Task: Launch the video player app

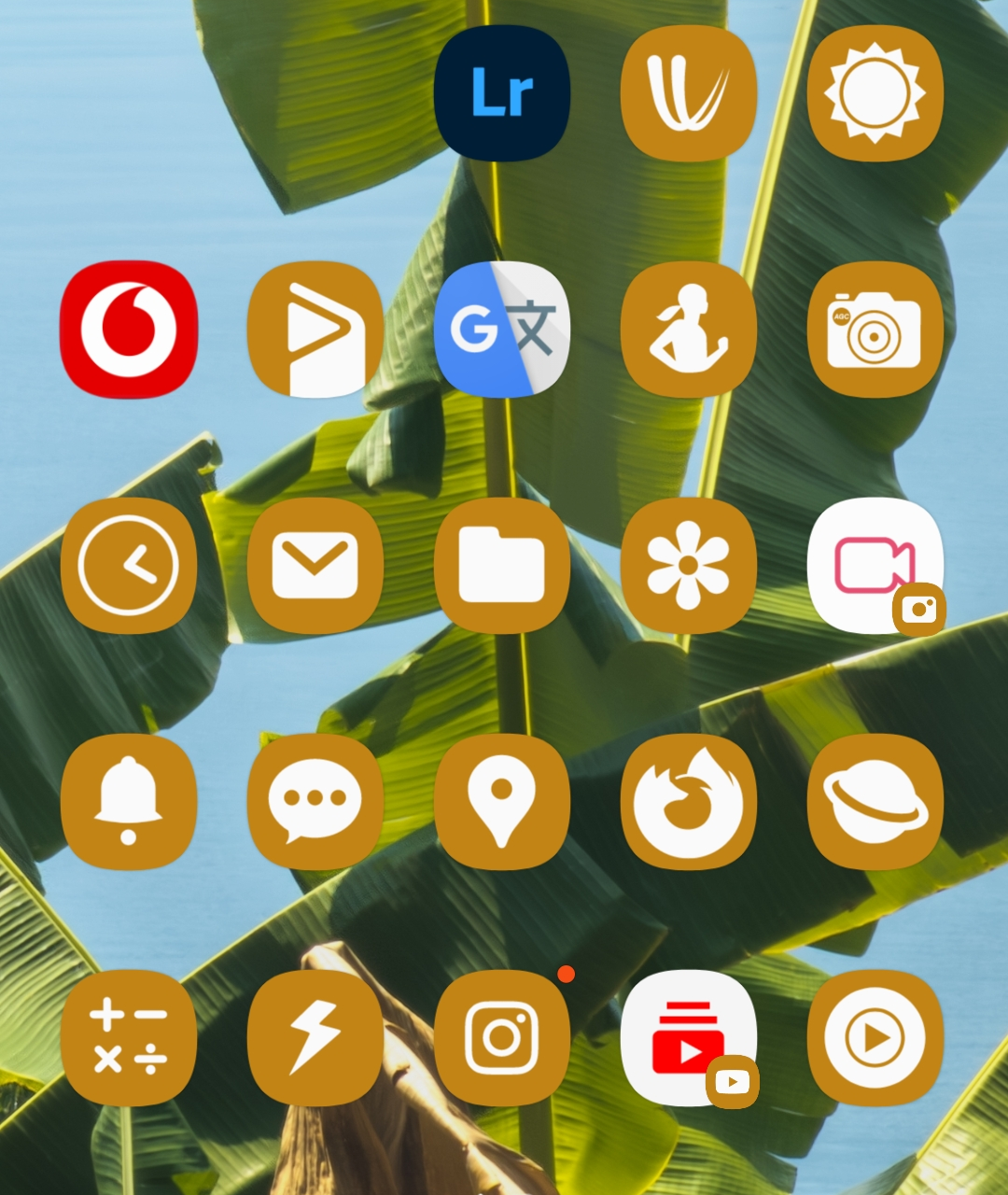Action: tap(875, 1038)
